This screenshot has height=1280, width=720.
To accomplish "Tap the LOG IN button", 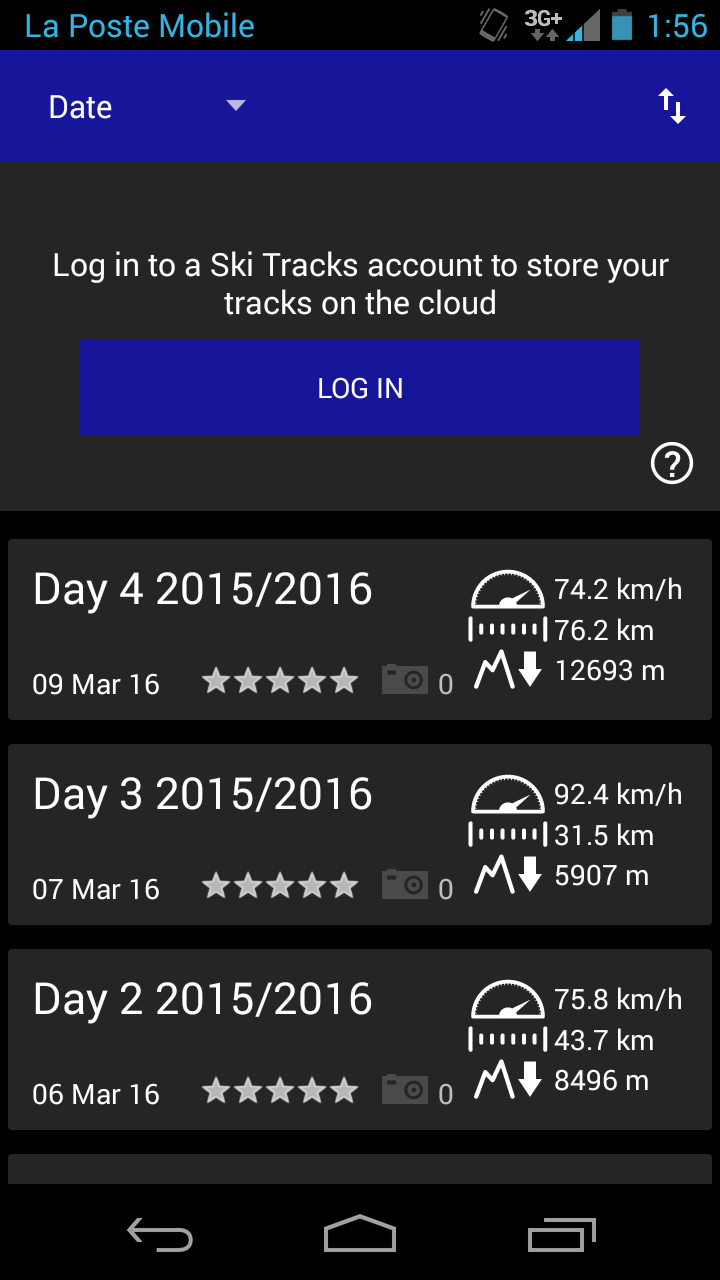I will [360, 388].
